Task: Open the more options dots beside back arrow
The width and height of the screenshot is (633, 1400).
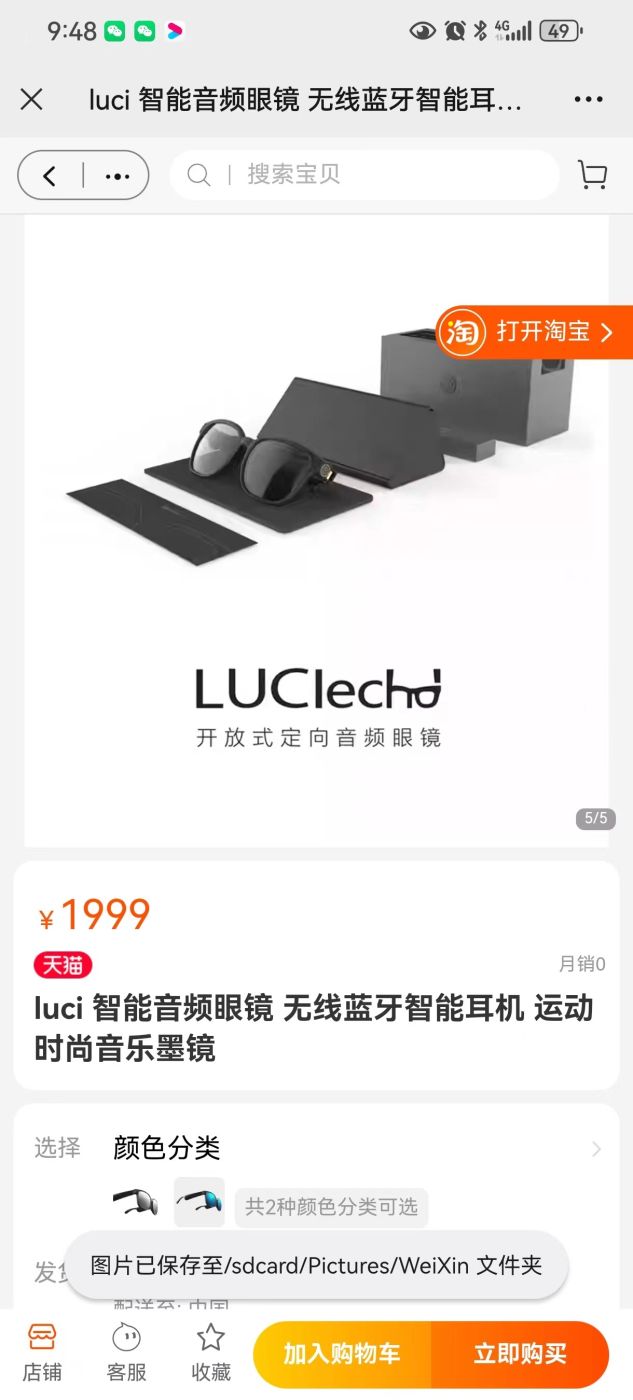Action: pos(117,176)
